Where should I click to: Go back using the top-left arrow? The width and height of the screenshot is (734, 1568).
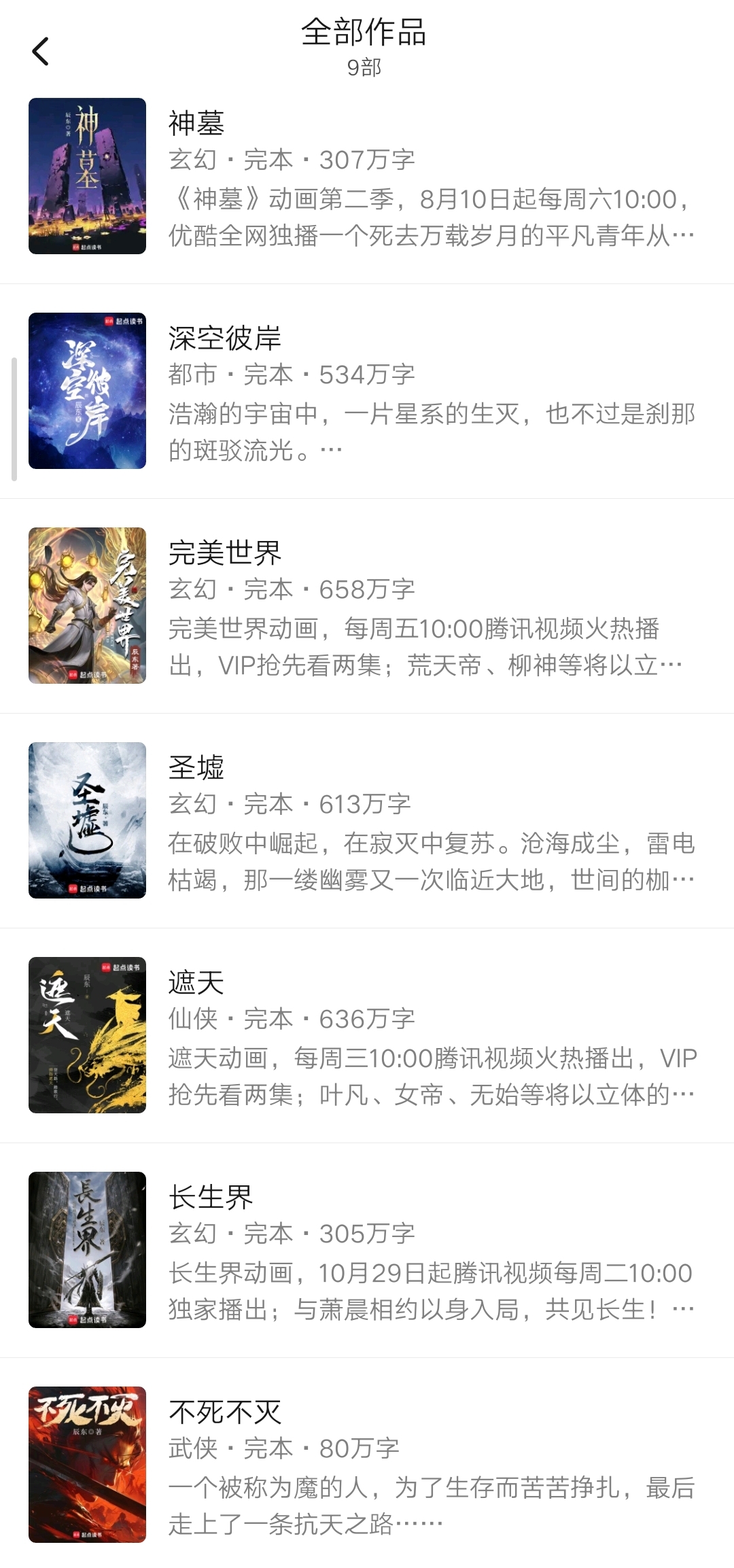click(x=41, y=52)
